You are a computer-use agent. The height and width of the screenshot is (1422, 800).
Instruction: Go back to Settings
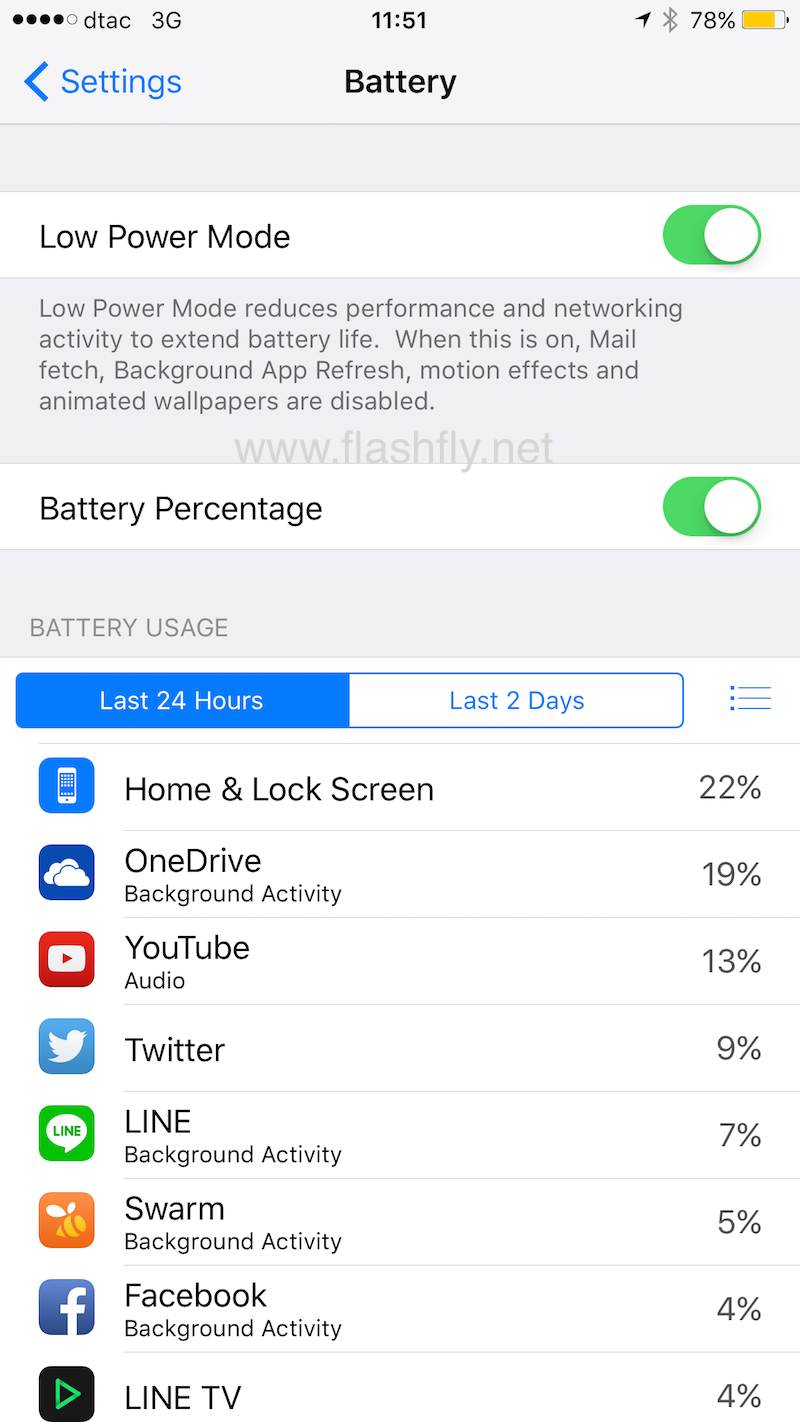pos(102,82)
